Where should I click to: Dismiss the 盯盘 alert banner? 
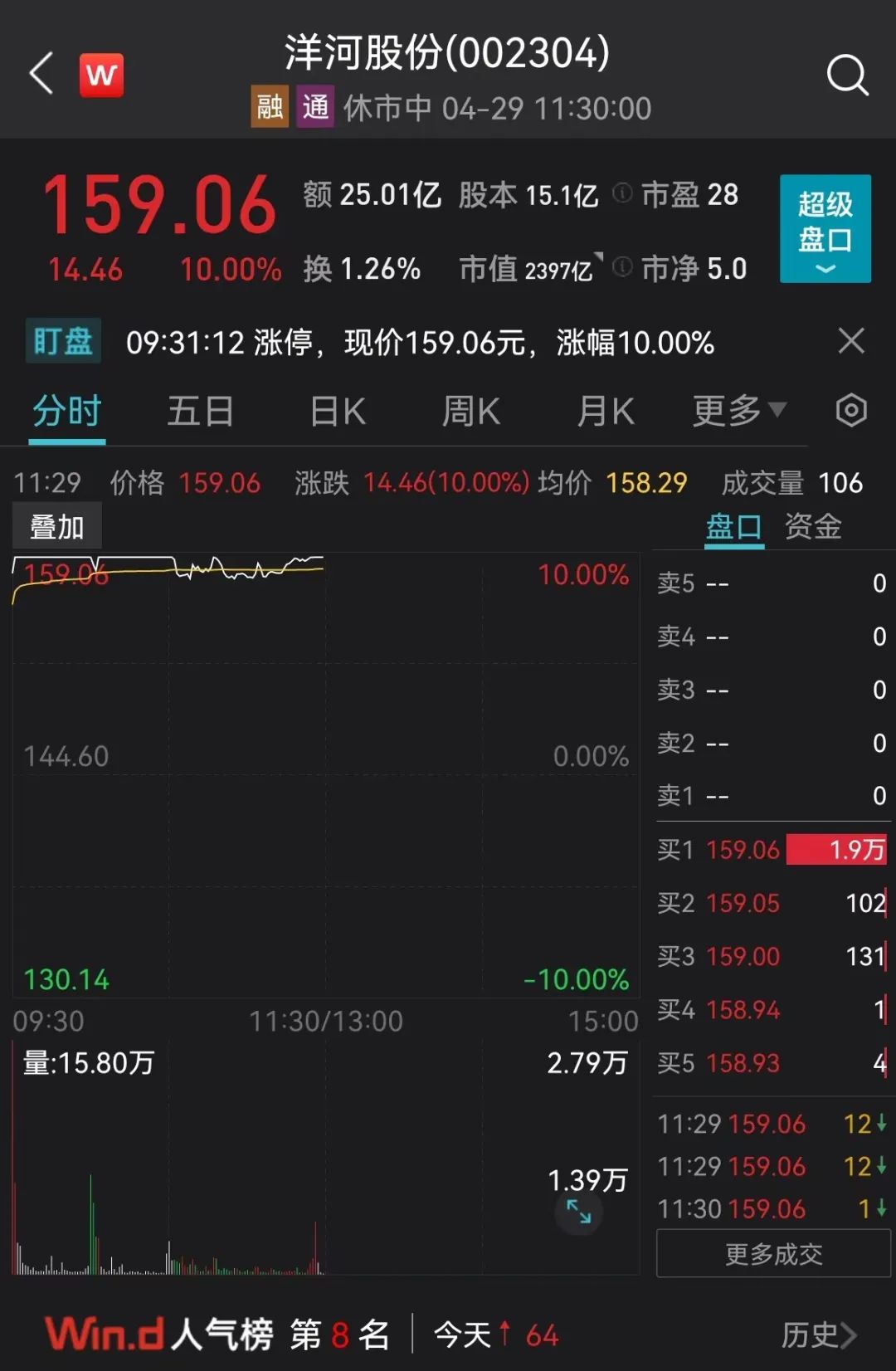(851, 341)
